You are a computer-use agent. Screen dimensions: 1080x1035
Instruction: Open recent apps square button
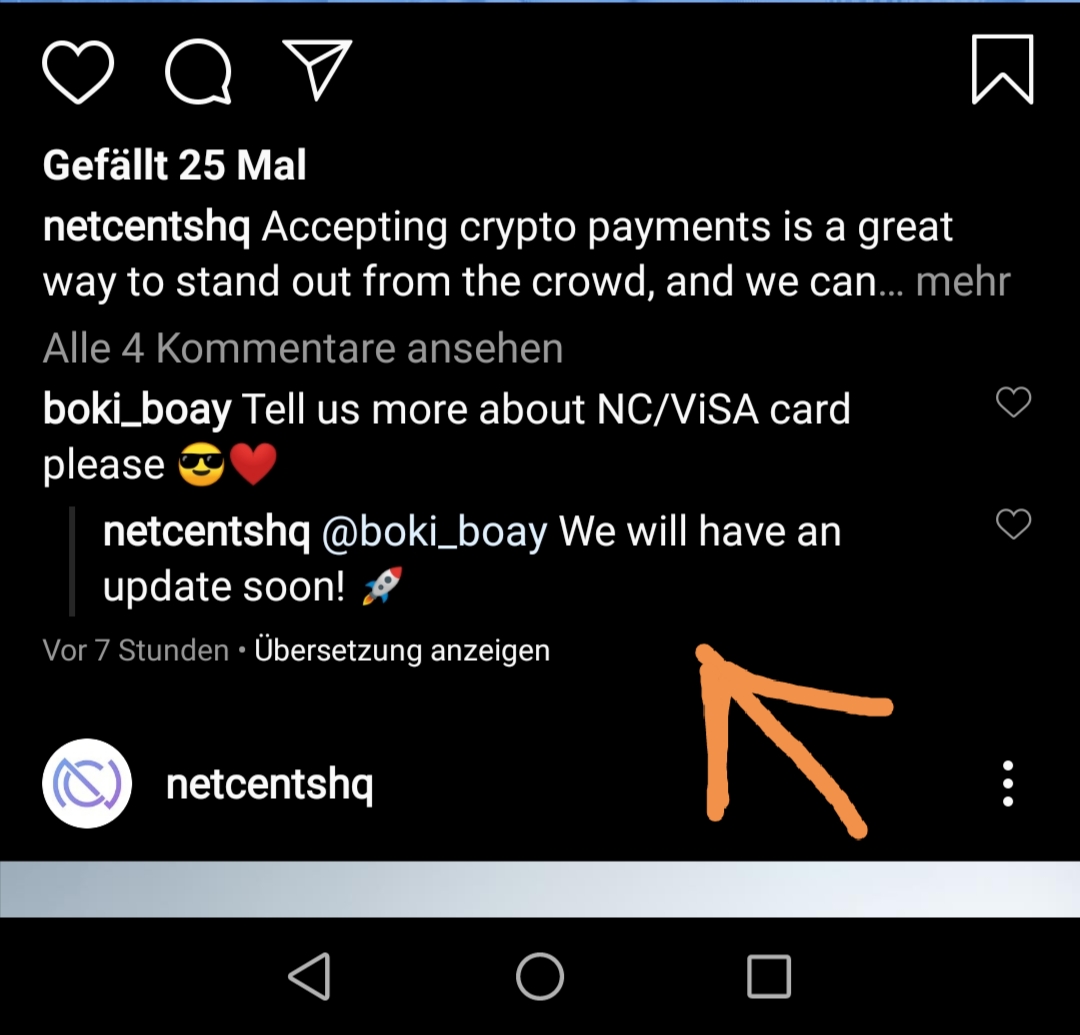coord(768,976)
